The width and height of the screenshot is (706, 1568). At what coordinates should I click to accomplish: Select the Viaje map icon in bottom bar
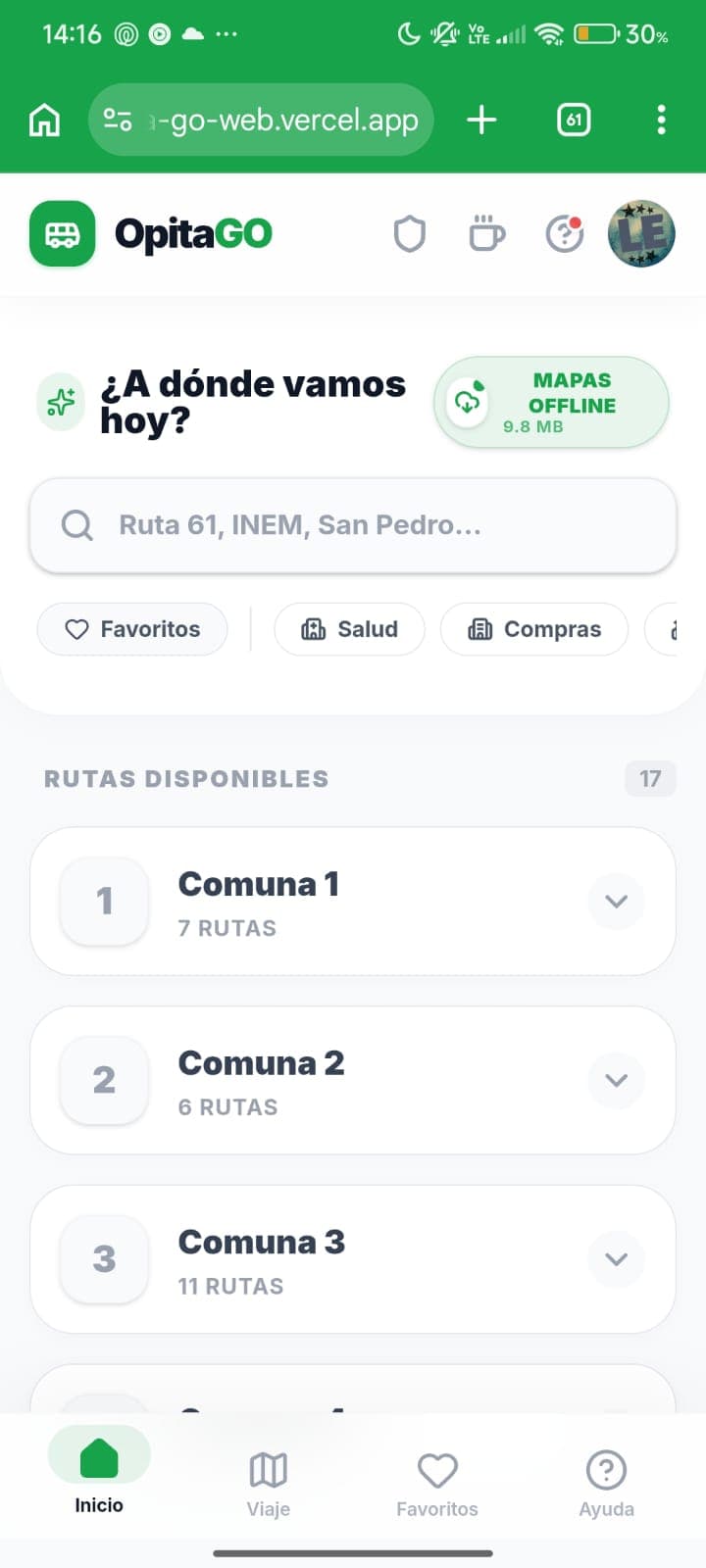tap(269, 1470)
